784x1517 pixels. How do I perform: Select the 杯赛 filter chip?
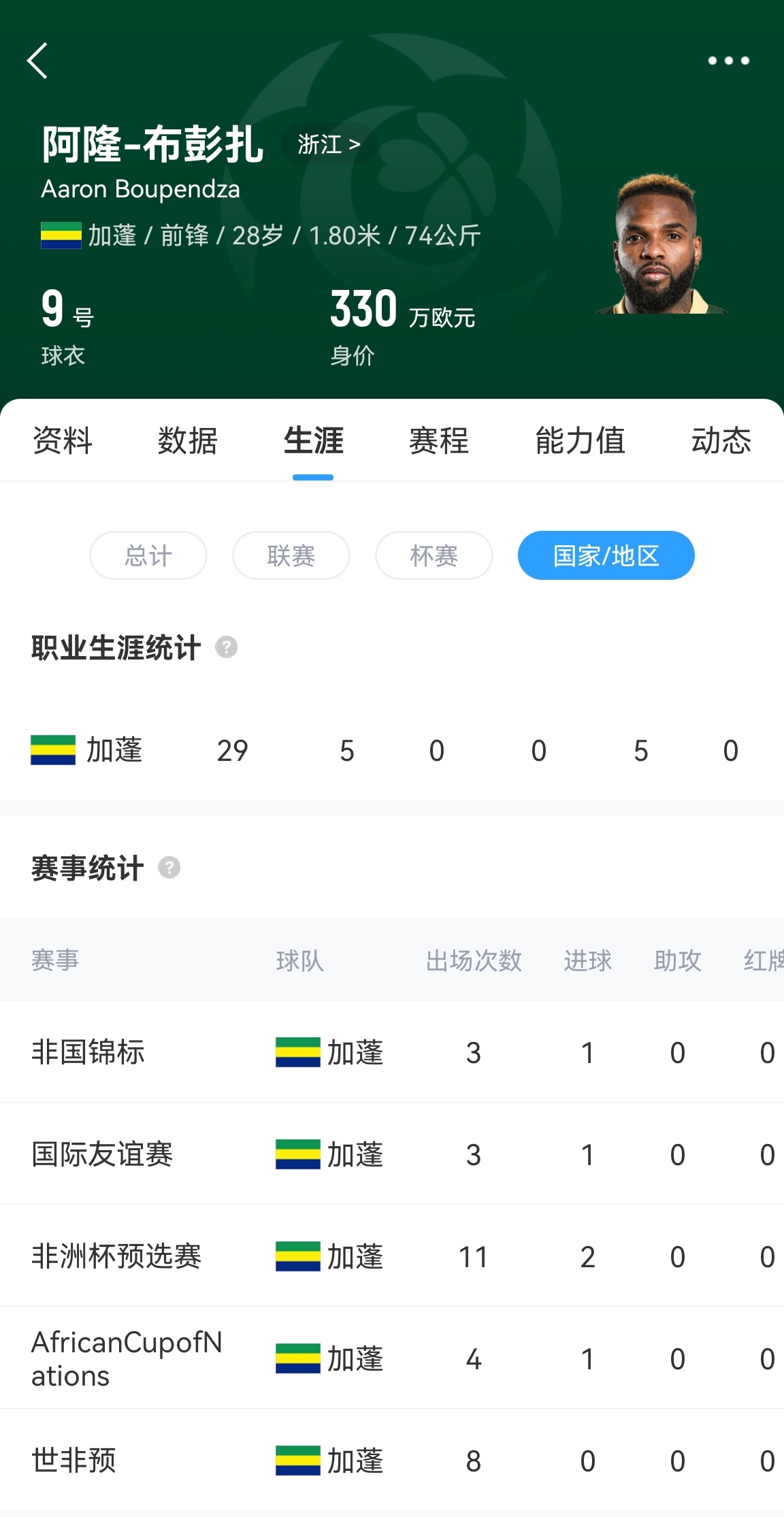(434, 555)
